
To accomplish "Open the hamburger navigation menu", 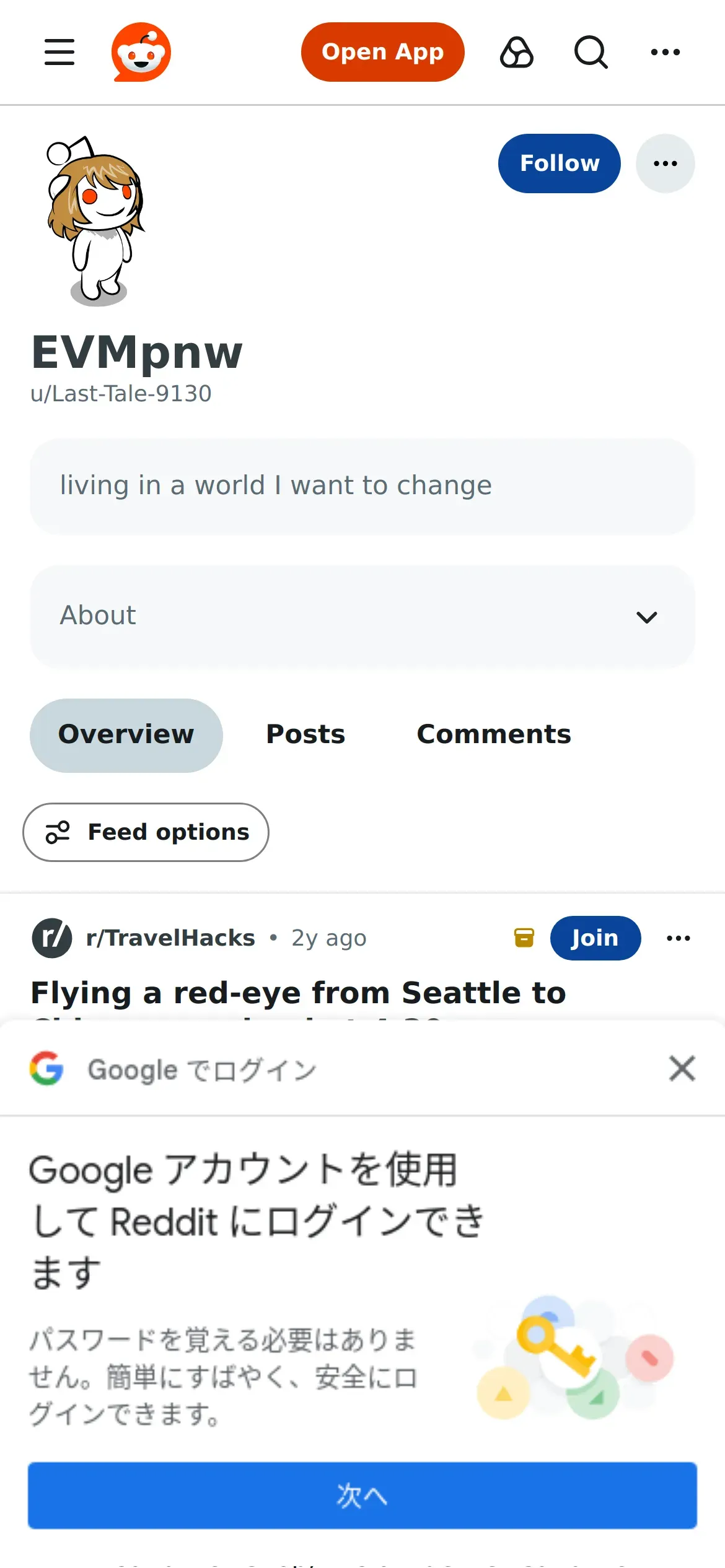I will click(59, 52).
